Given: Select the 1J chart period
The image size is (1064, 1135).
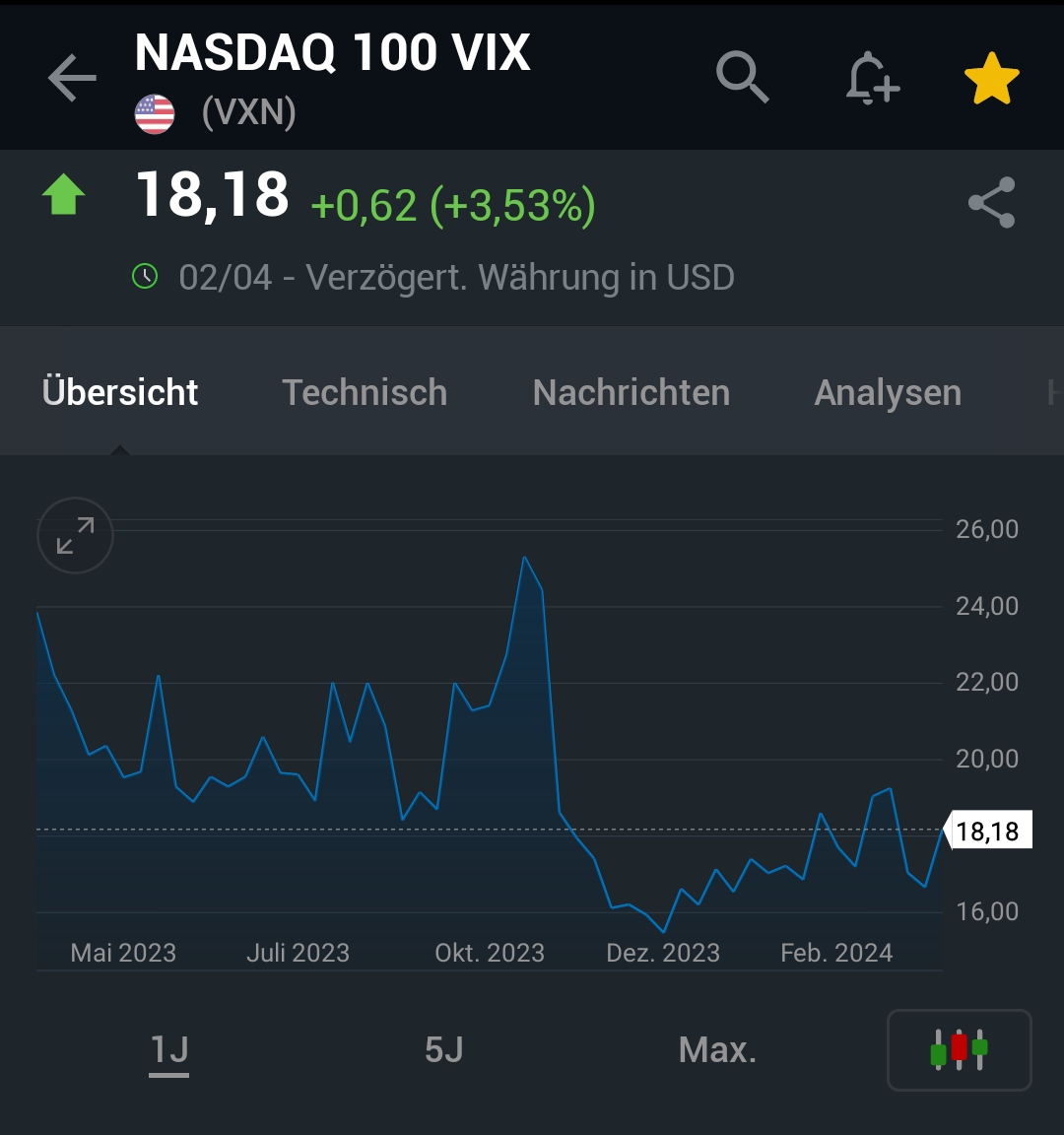Looking at the screenshot, I should [x=168, y=1050].
